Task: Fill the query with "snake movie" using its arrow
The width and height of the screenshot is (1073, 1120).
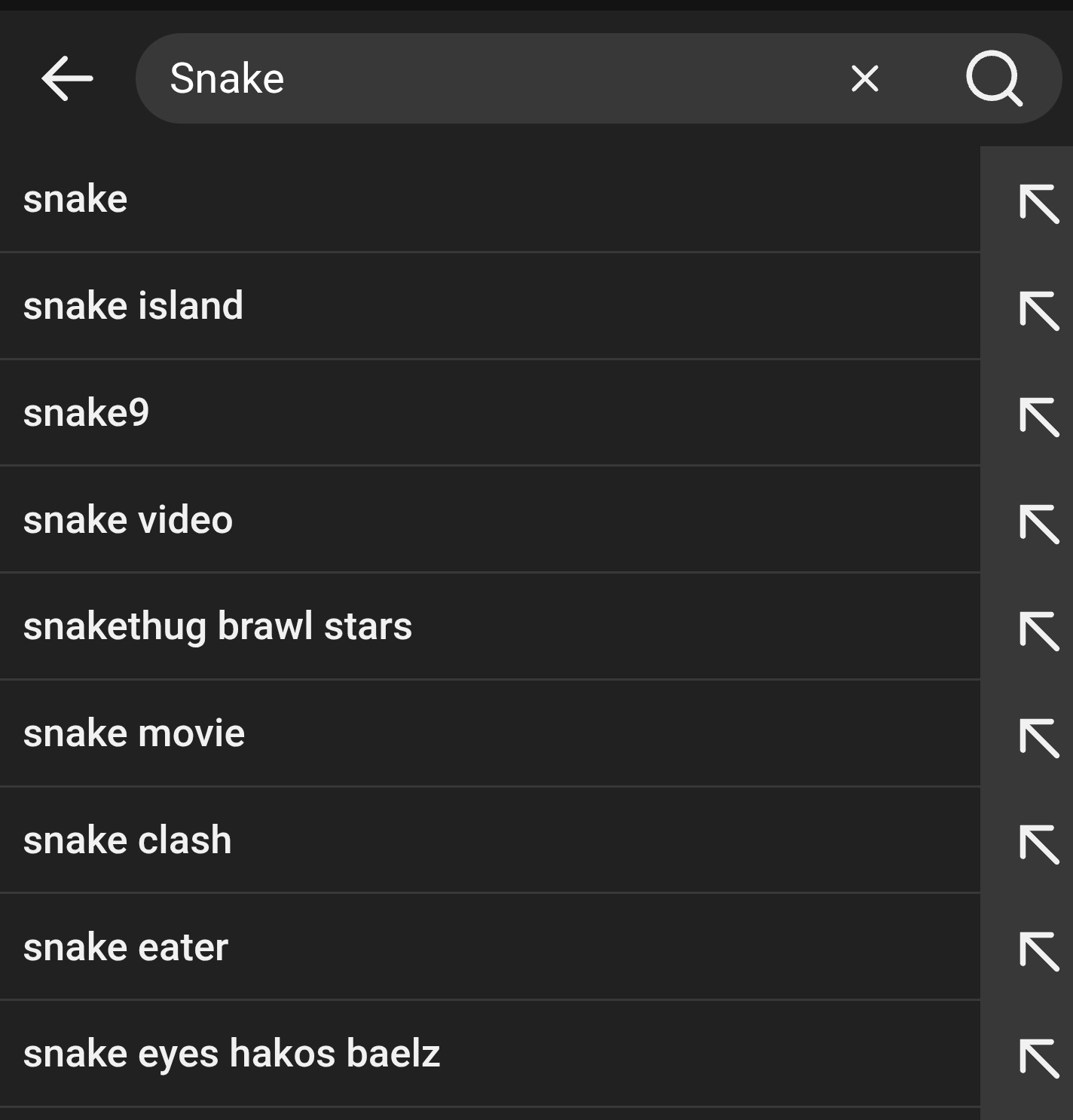Action: point(1038,737)
